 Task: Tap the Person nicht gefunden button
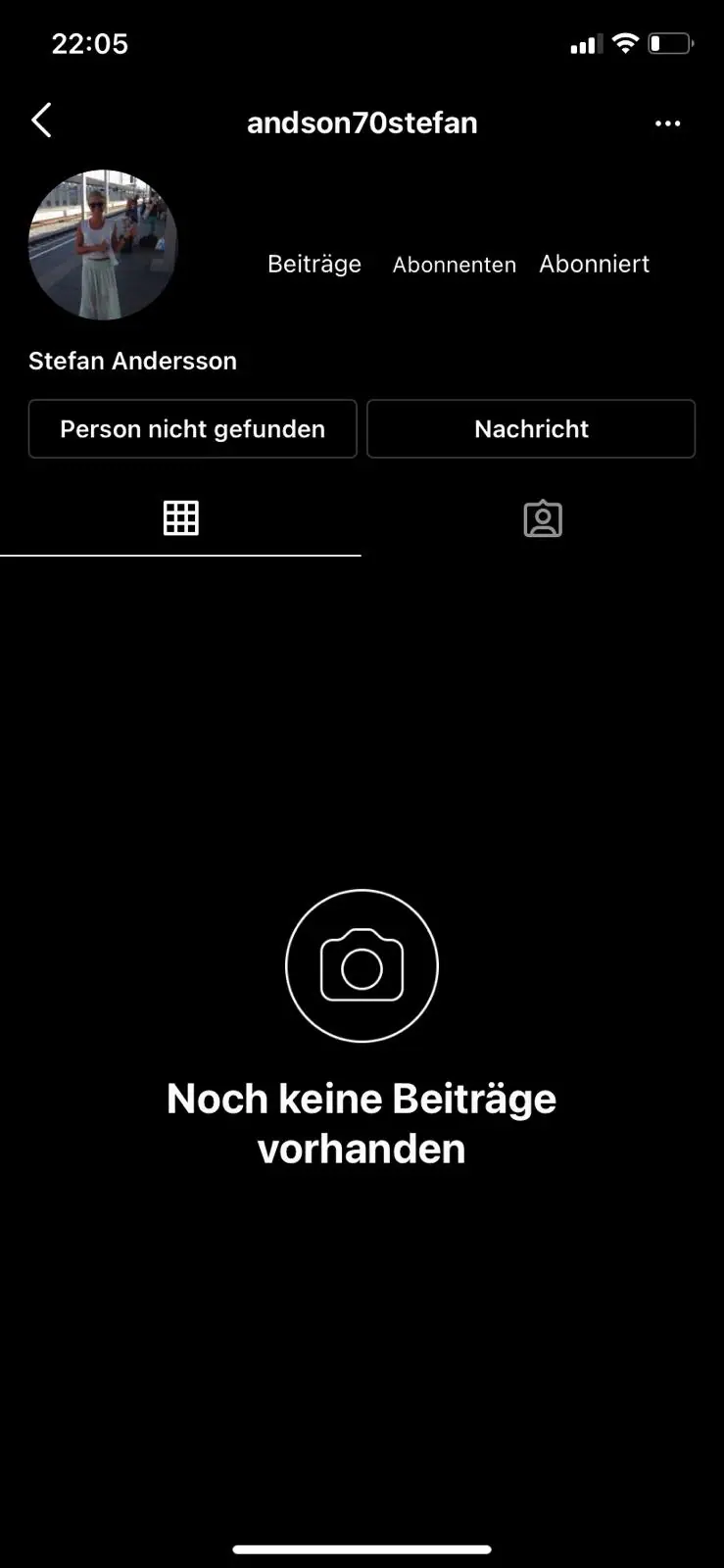pyautogui.click(x=192, y=429)
